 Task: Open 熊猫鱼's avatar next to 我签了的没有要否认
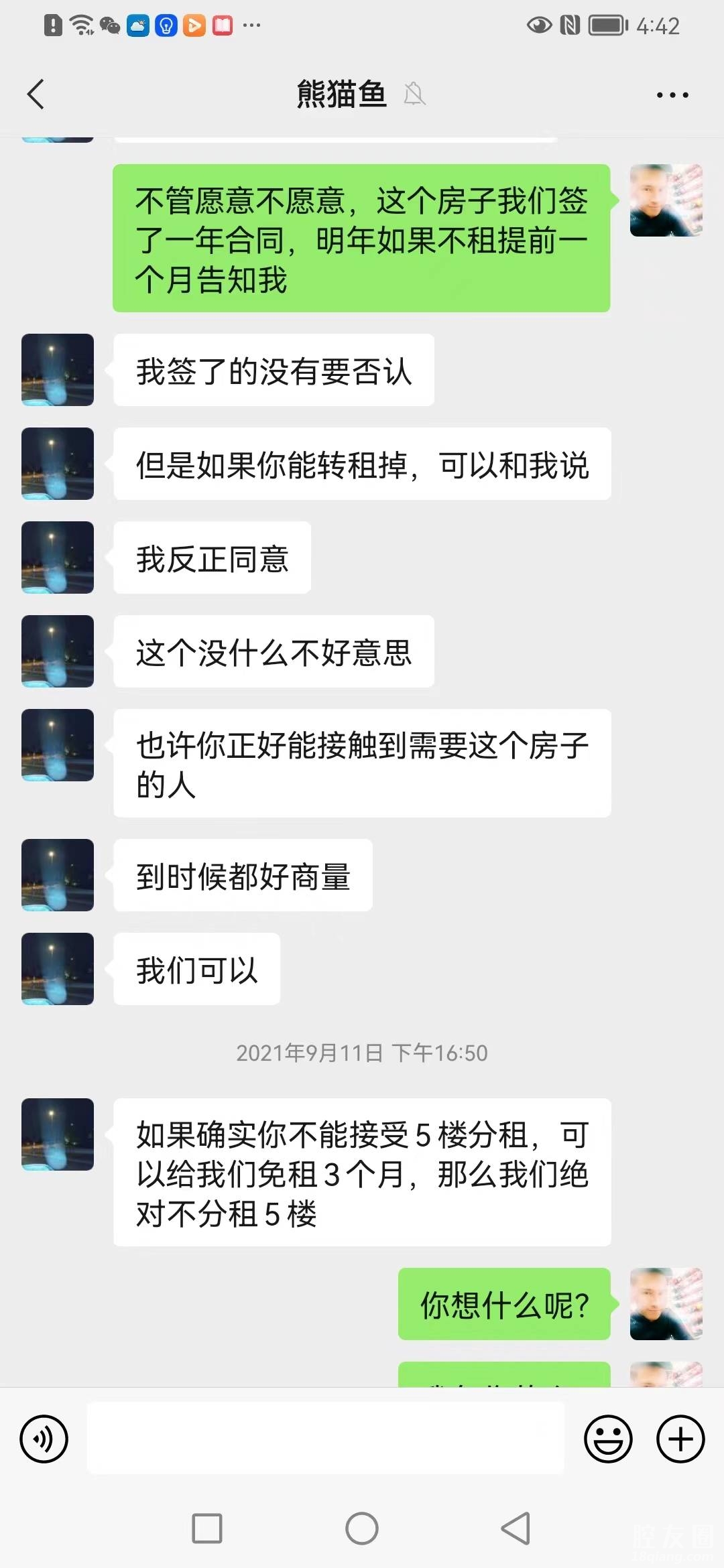point(58,370)
